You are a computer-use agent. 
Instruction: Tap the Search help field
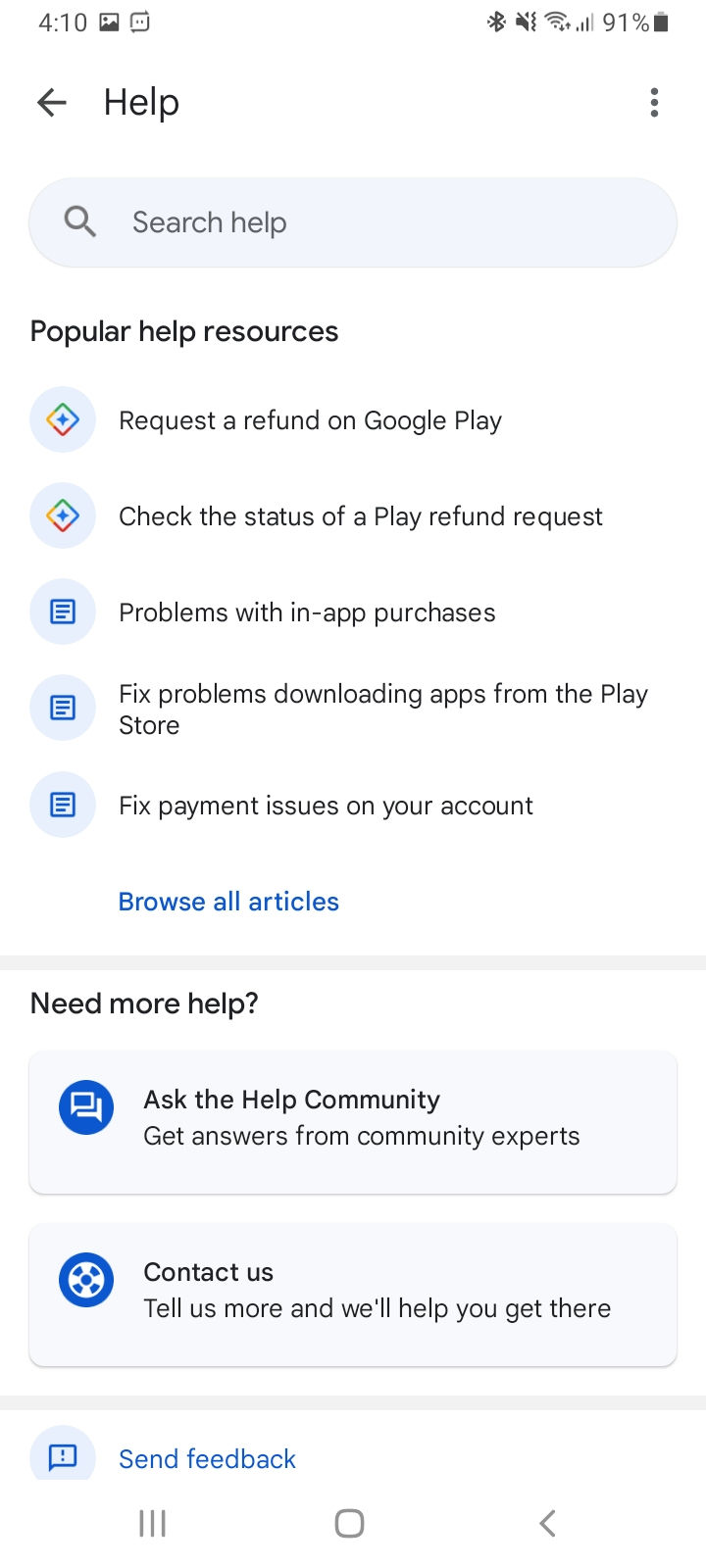point(353,222)
